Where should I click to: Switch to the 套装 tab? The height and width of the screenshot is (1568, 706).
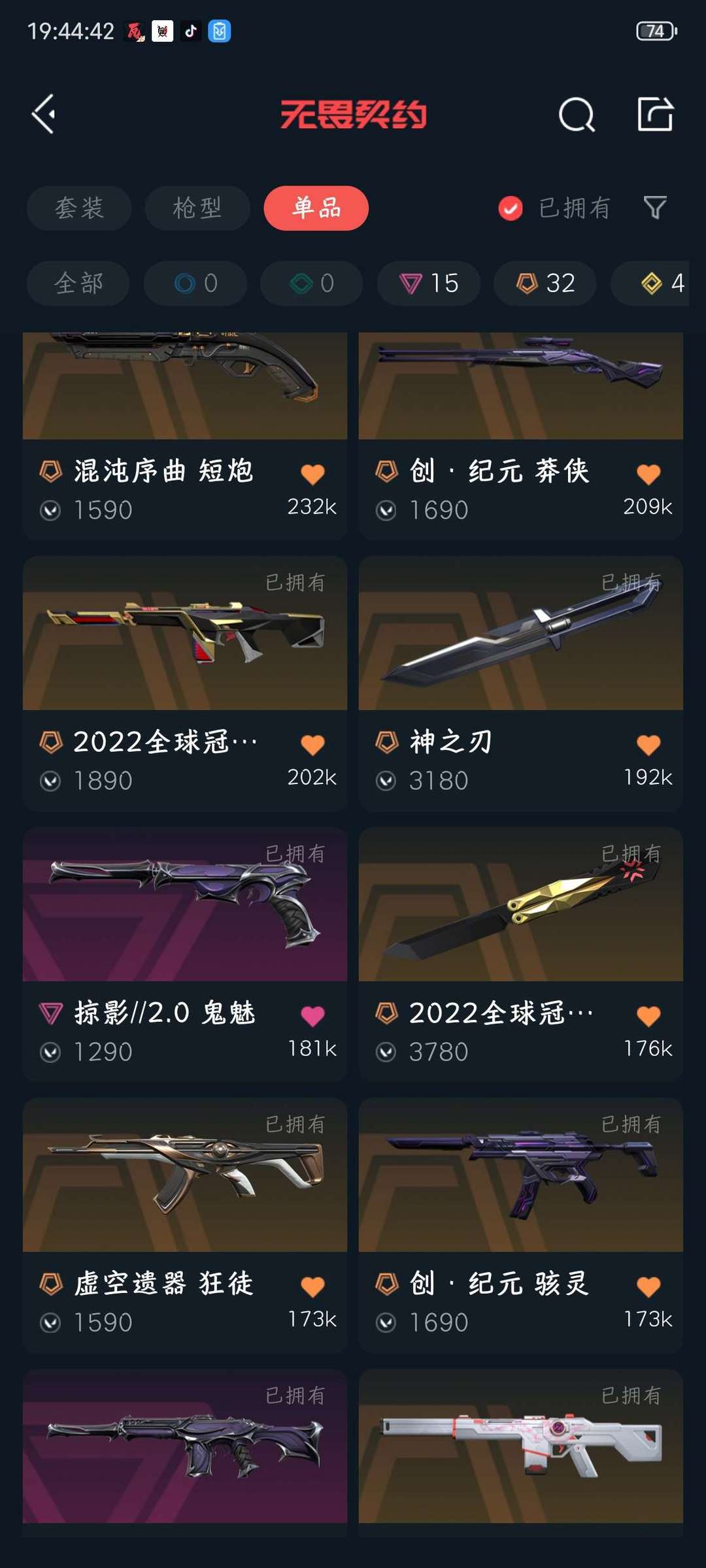click(79, 208)
